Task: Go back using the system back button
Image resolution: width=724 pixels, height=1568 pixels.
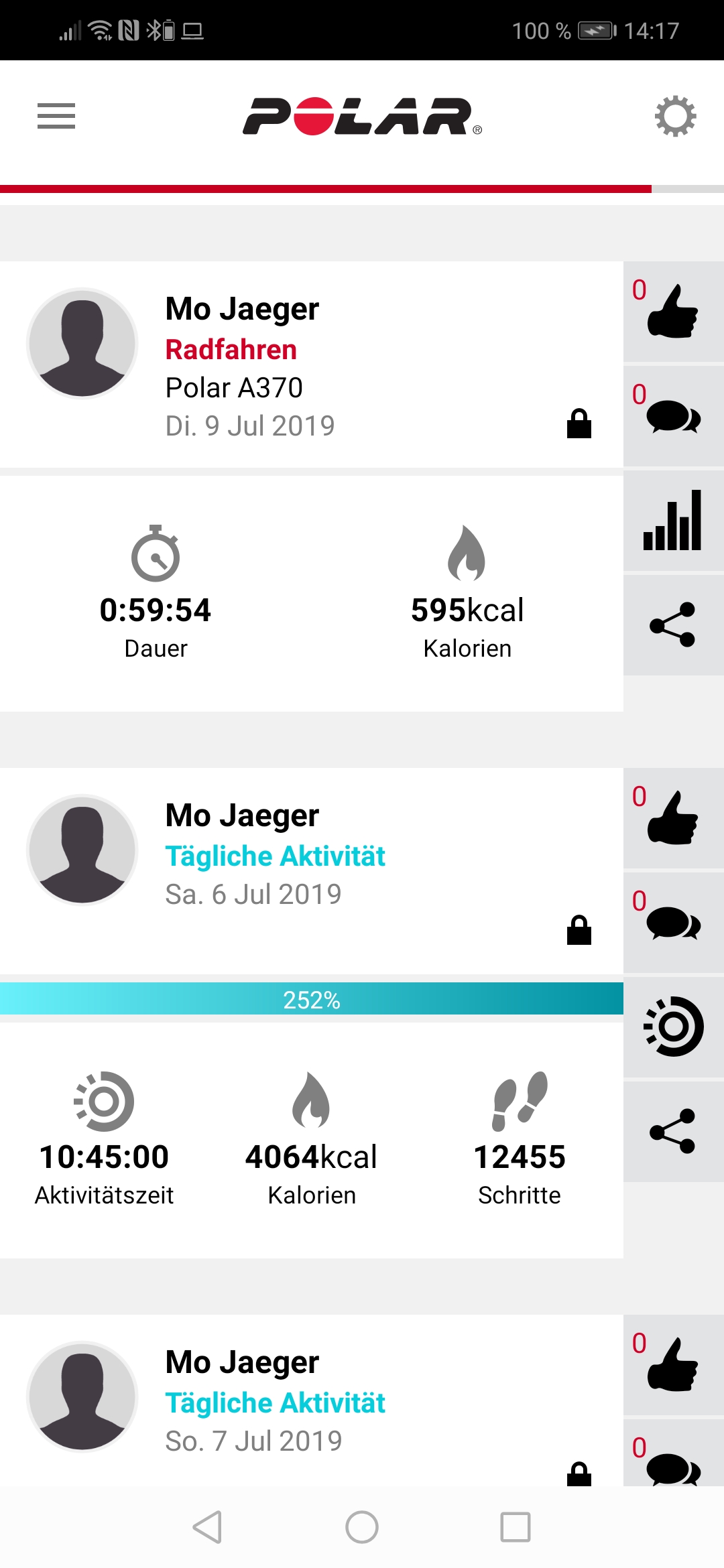Action: pos(207,1527)
